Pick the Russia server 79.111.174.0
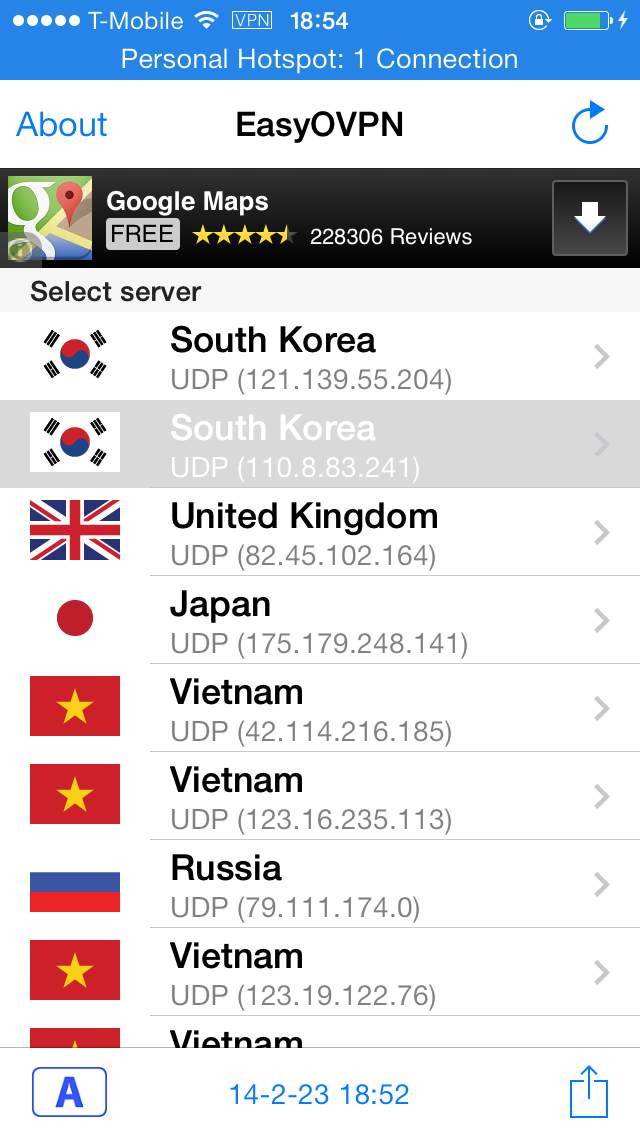This screenshot has width=640, height=1136. pyautogui.click(x=320, y=884)
